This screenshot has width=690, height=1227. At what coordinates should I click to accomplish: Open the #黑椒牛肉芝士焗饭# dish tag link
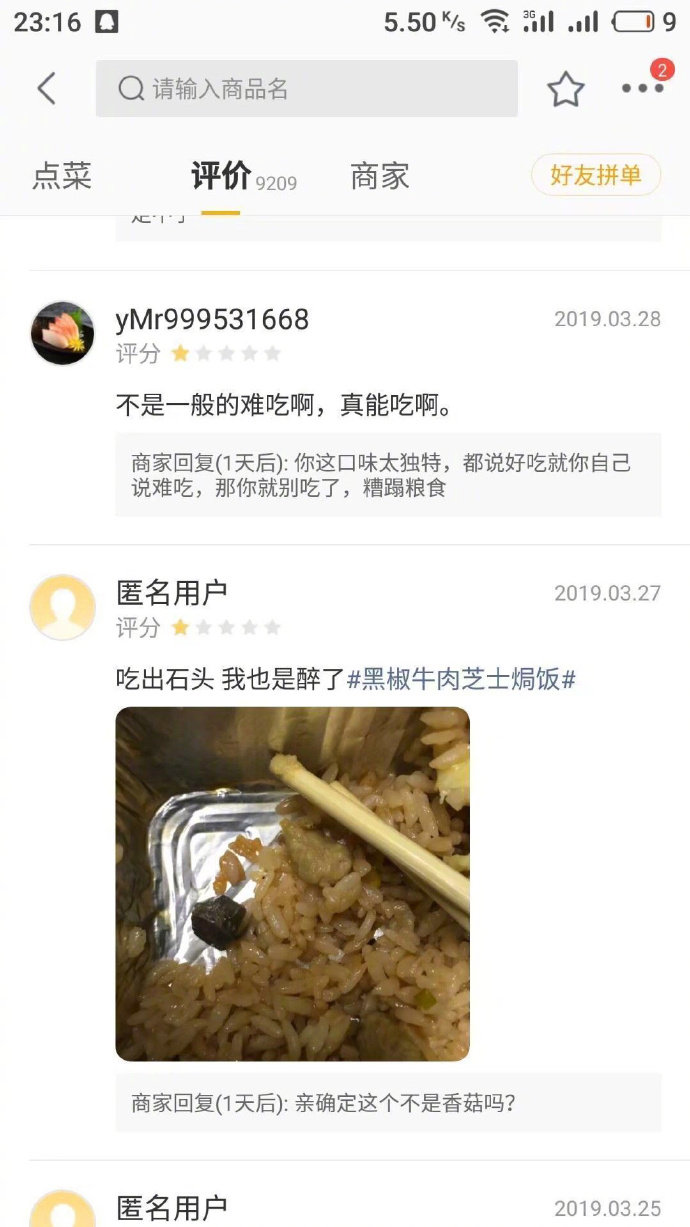tap(461, 680)
